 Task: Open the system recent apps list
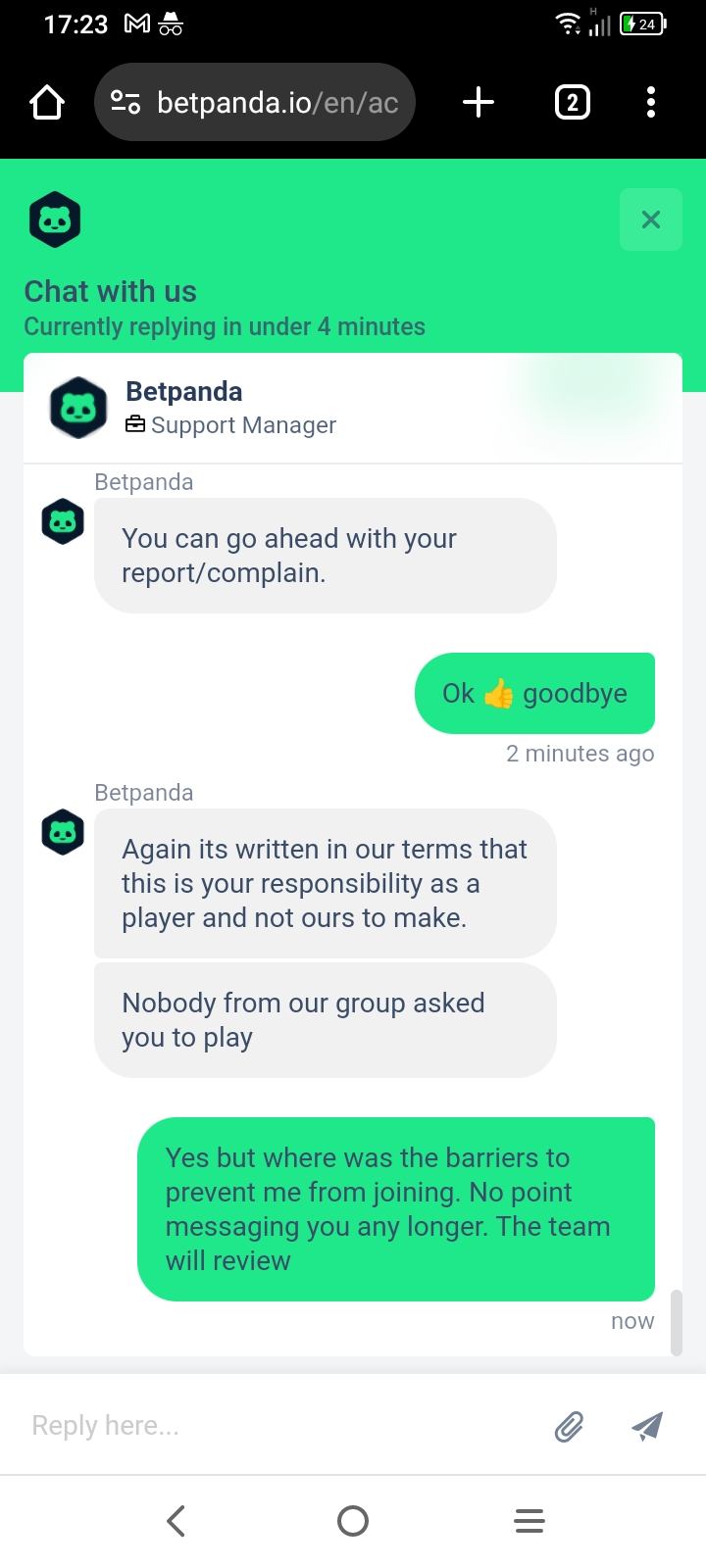tap(529, 1520)
